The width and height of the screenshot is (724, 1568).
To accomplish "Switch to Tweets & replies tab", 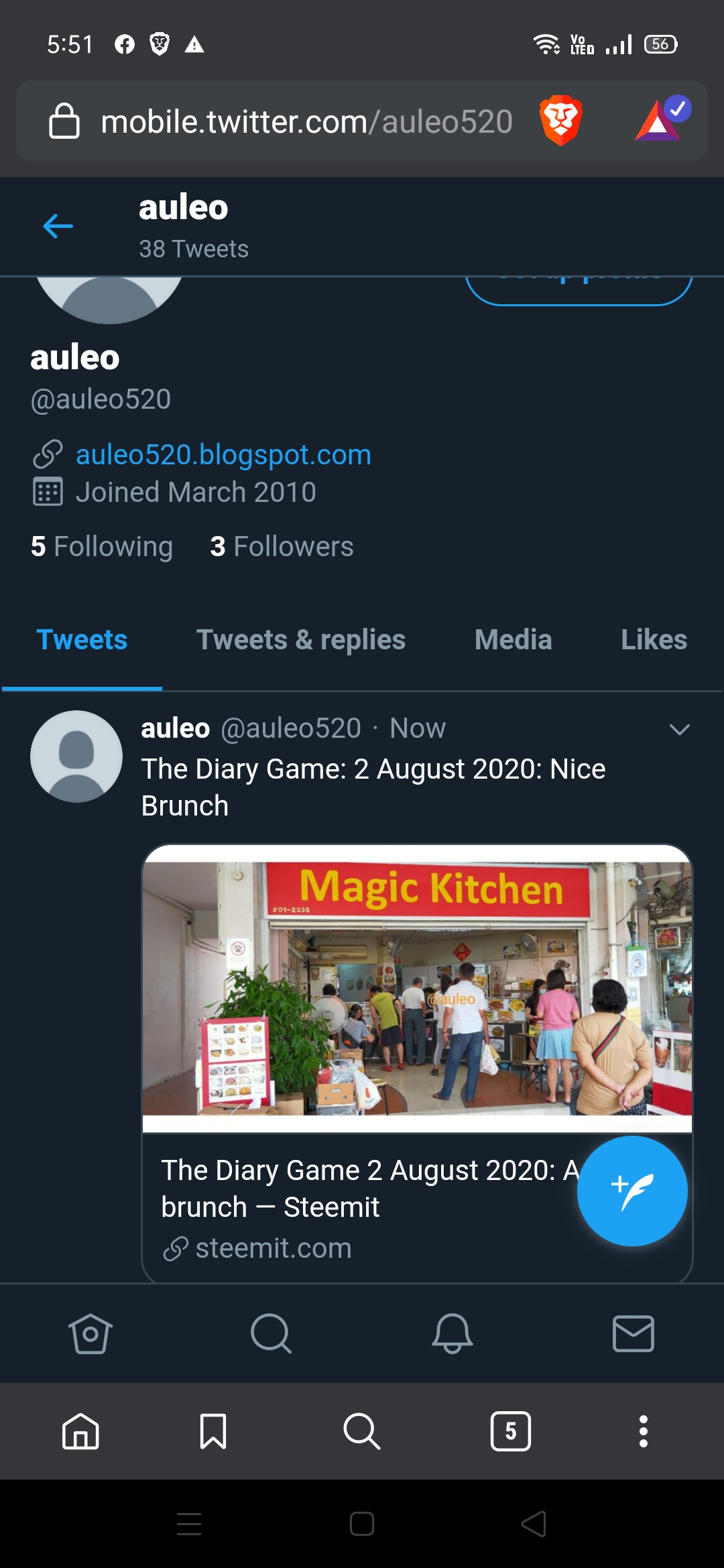I will click(301, 640).
